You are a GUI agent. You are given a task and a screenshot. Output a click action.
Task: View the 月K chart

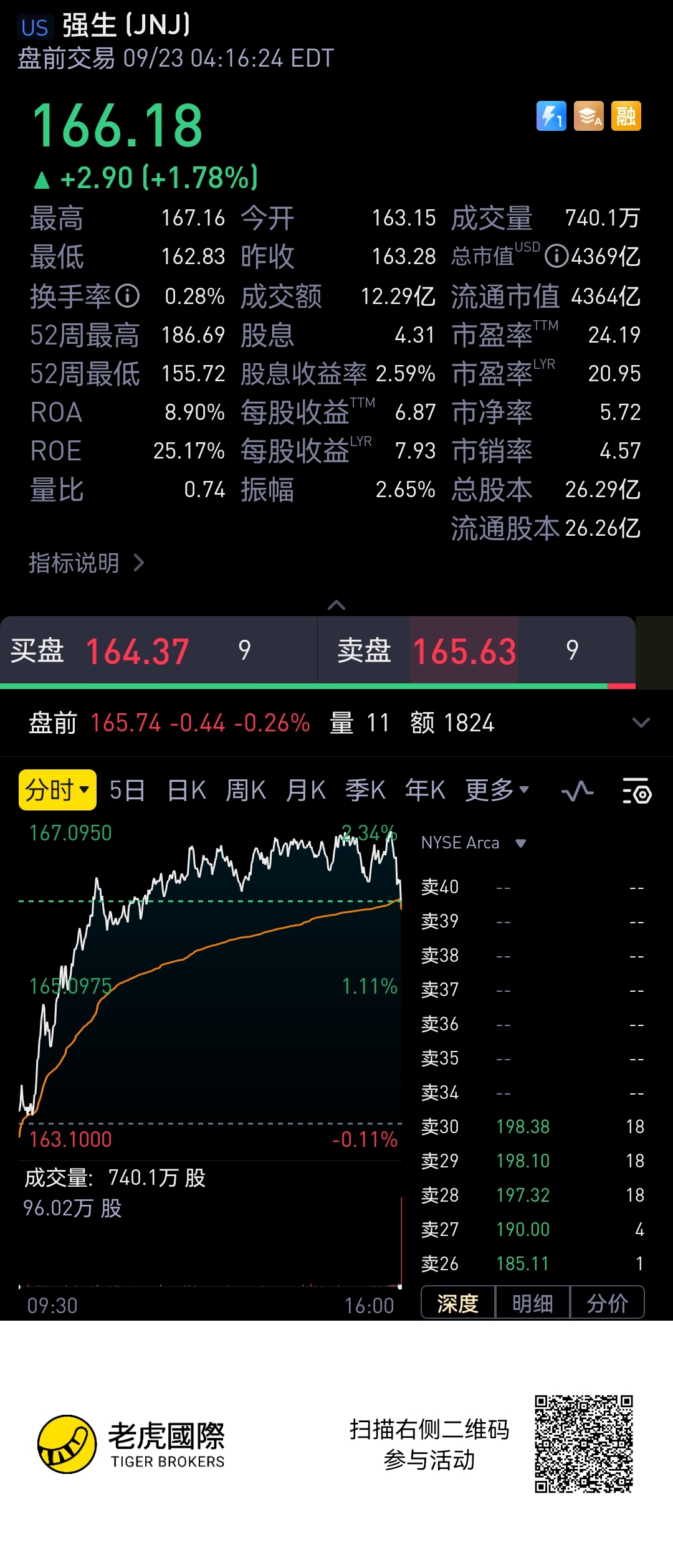305,790
